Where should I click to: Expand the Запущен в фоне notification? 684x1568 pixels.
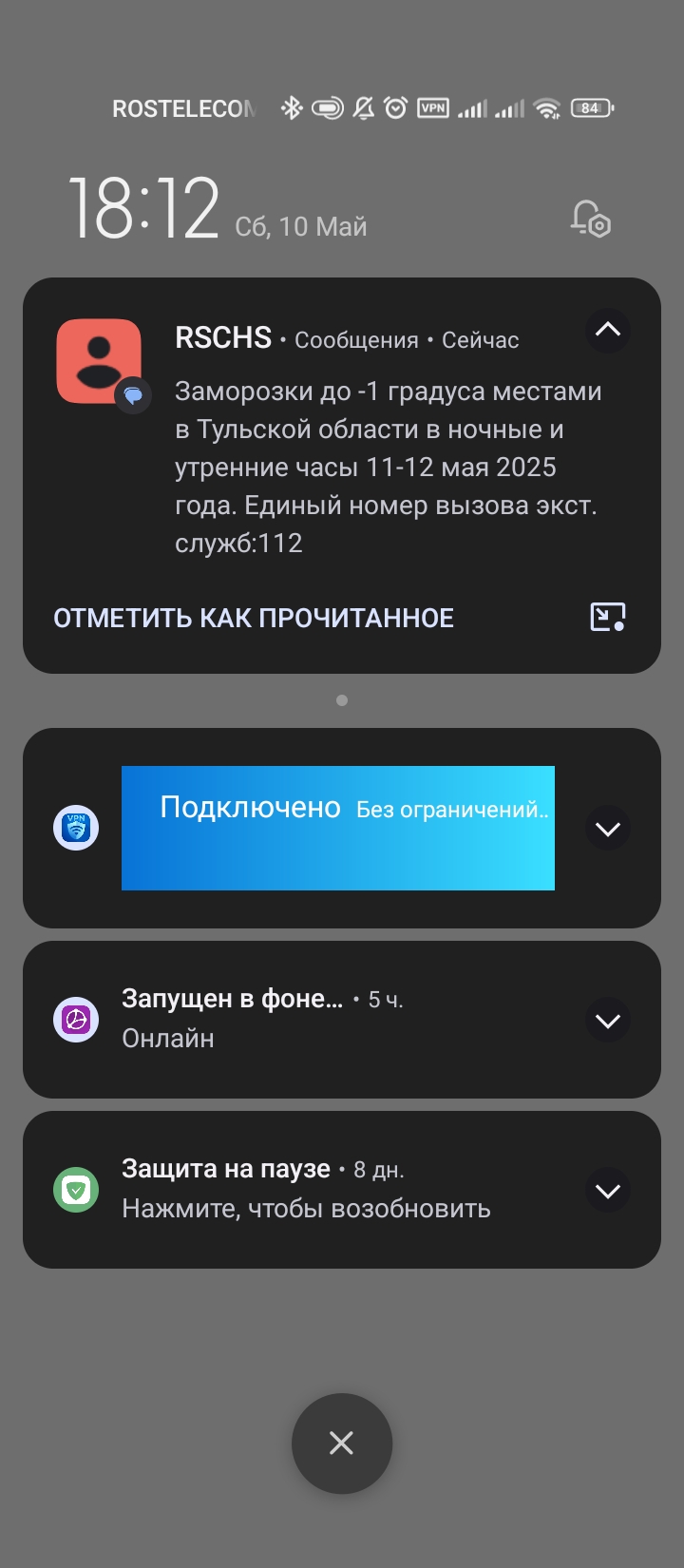(x=608, y=1021)
